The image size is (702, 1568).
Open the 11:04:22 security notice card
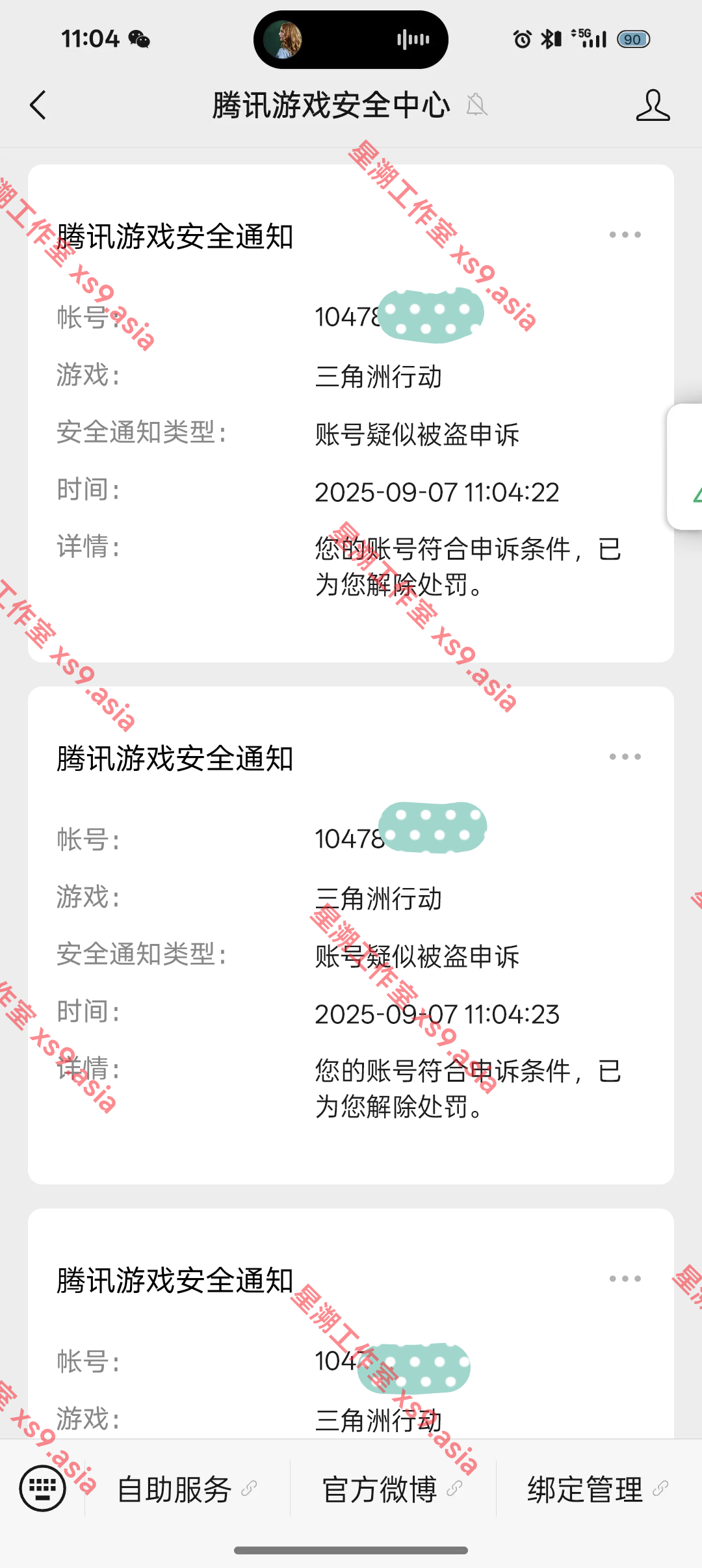point(351,413)
